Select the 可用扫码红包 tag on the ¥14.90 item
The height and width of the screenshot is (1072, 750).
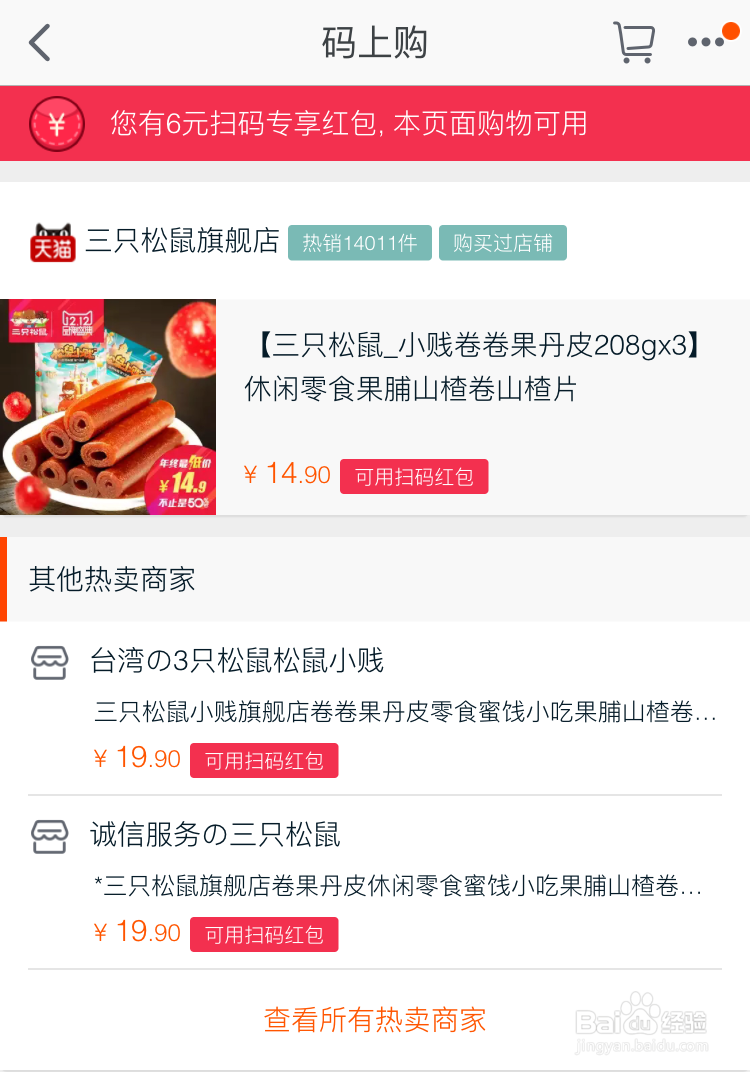click(414, 476)
